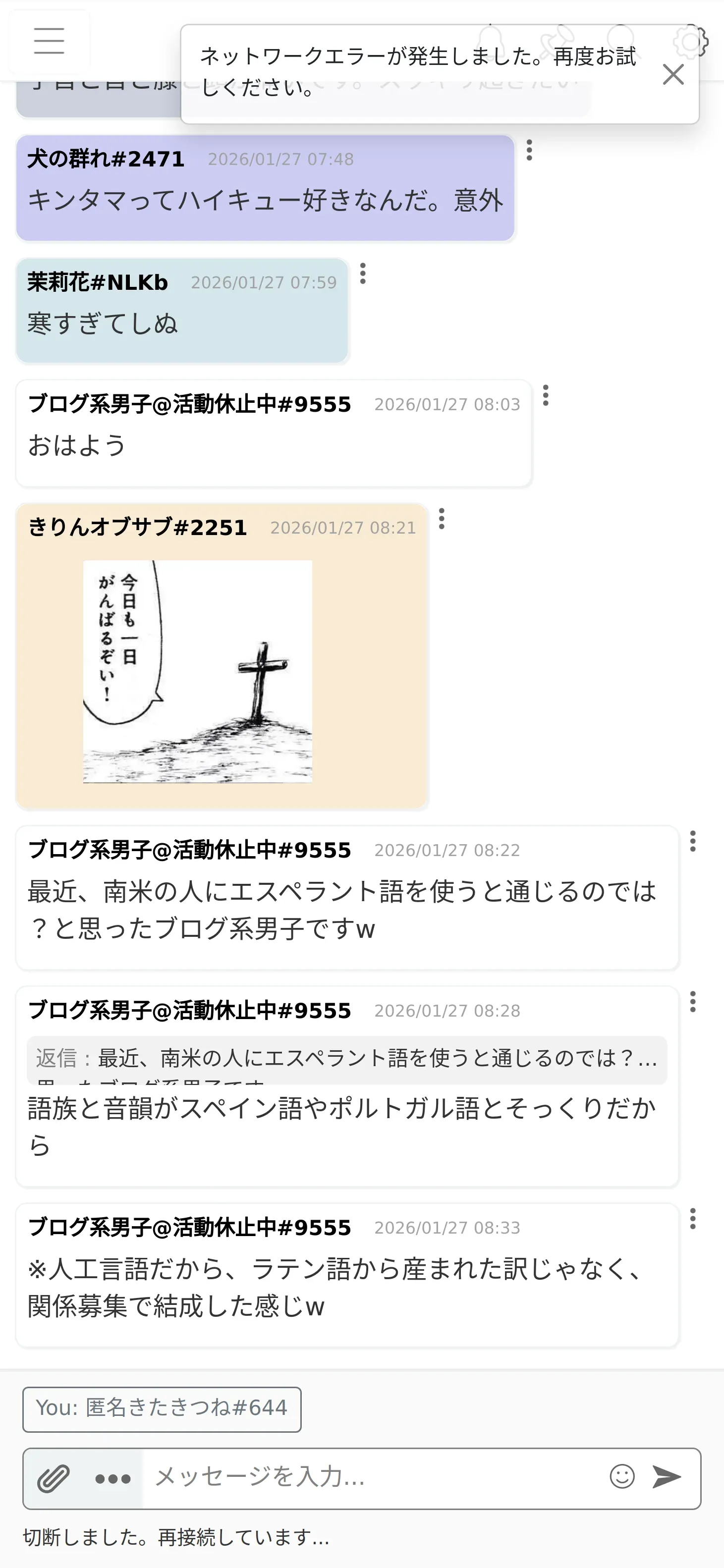This screenshot has height=1568, width=724.
Task: Open options for 犬の群れ#2471 message
Action: 529,150
